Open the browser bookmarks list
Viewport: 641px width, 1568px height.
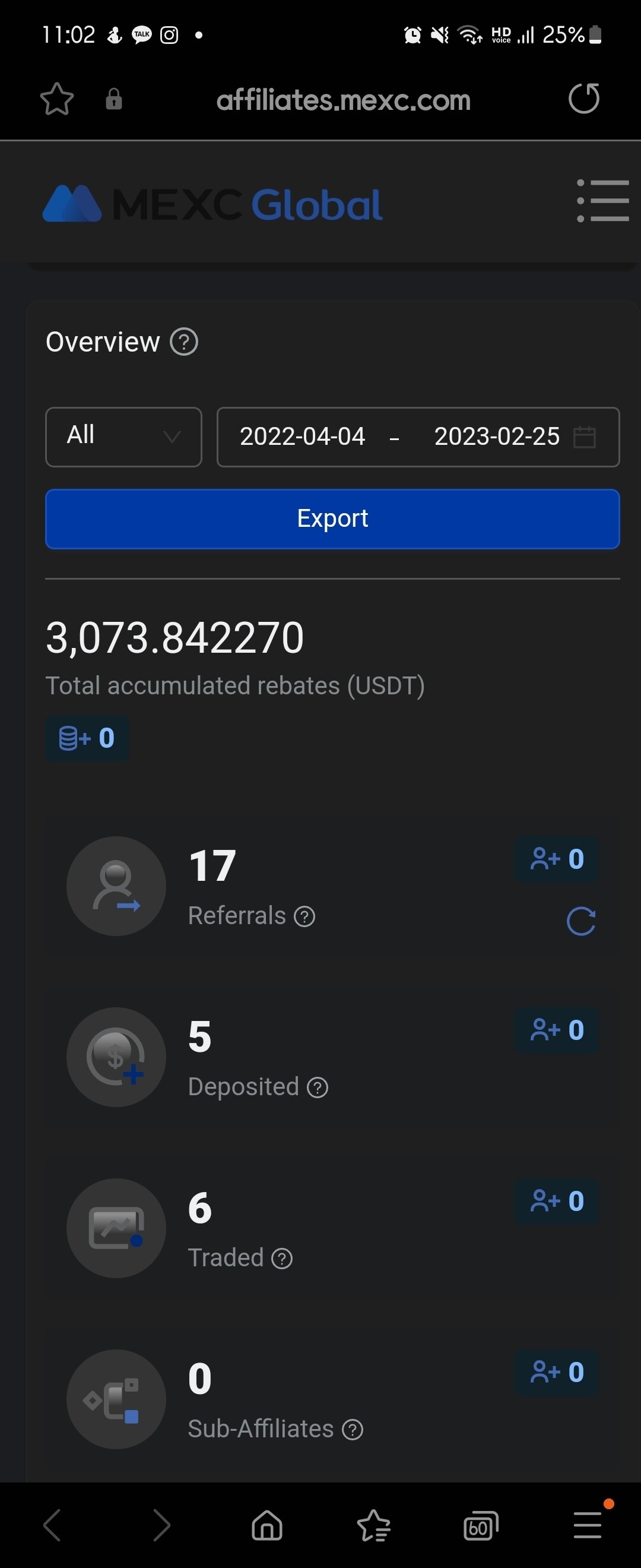tap(373, 1525)
